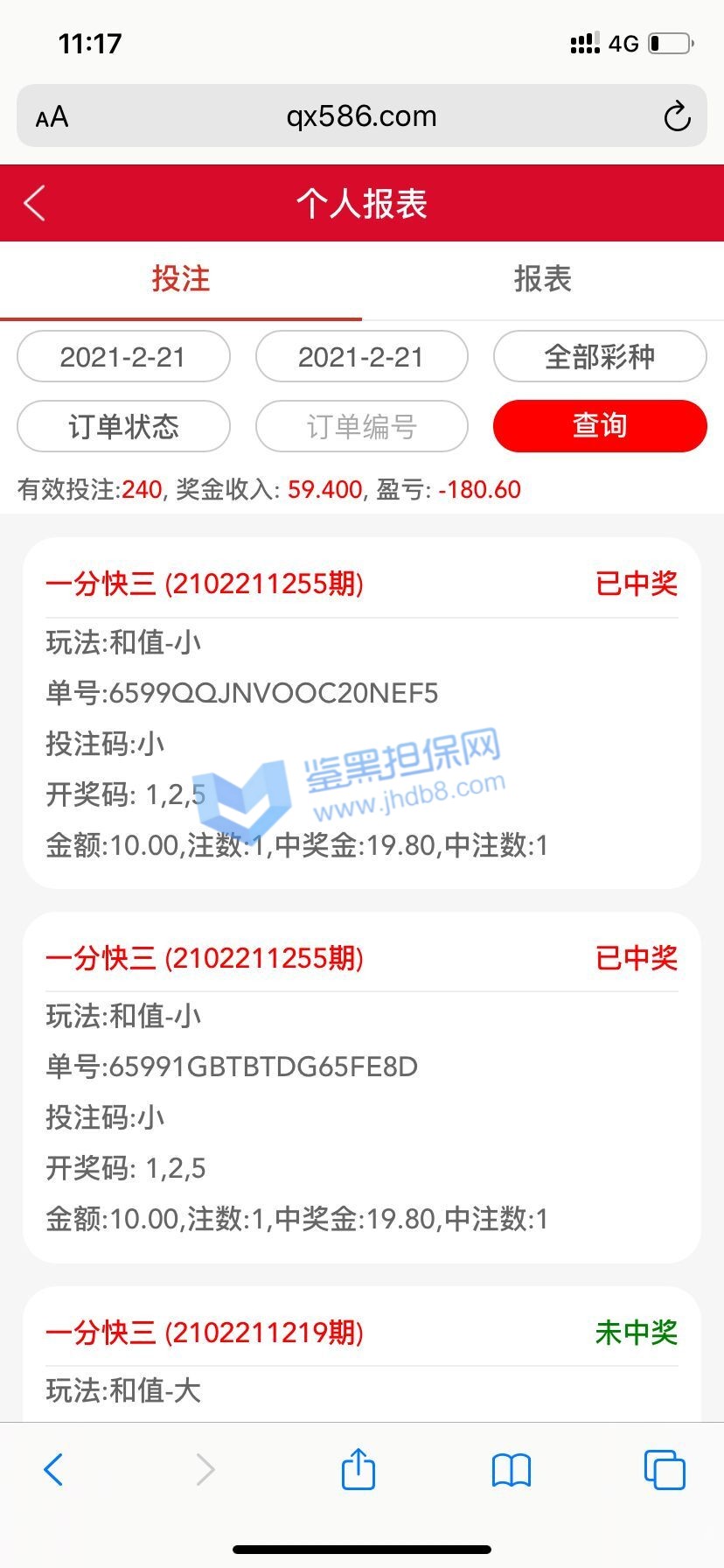Tap the red 查询 button

[600, 426]
